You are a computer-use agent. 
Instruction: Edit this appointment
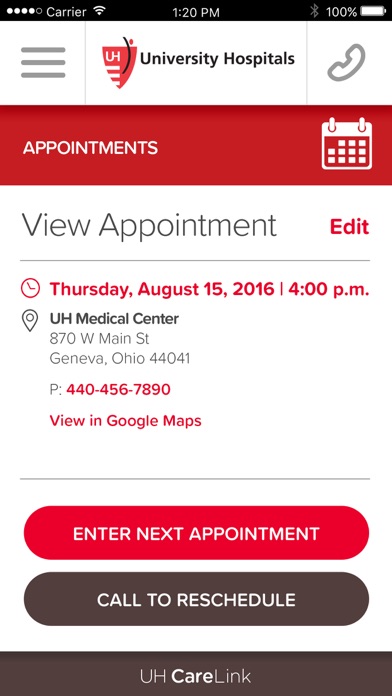(x=349, y=227)
